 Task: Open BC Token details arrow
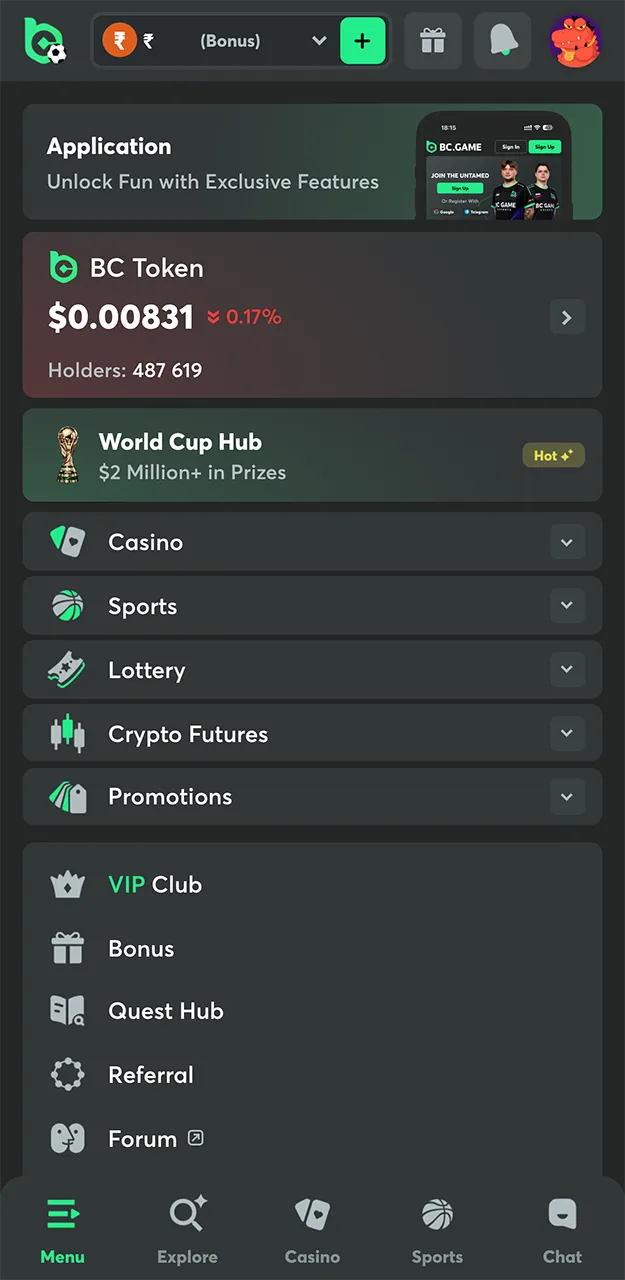[567, 317]
